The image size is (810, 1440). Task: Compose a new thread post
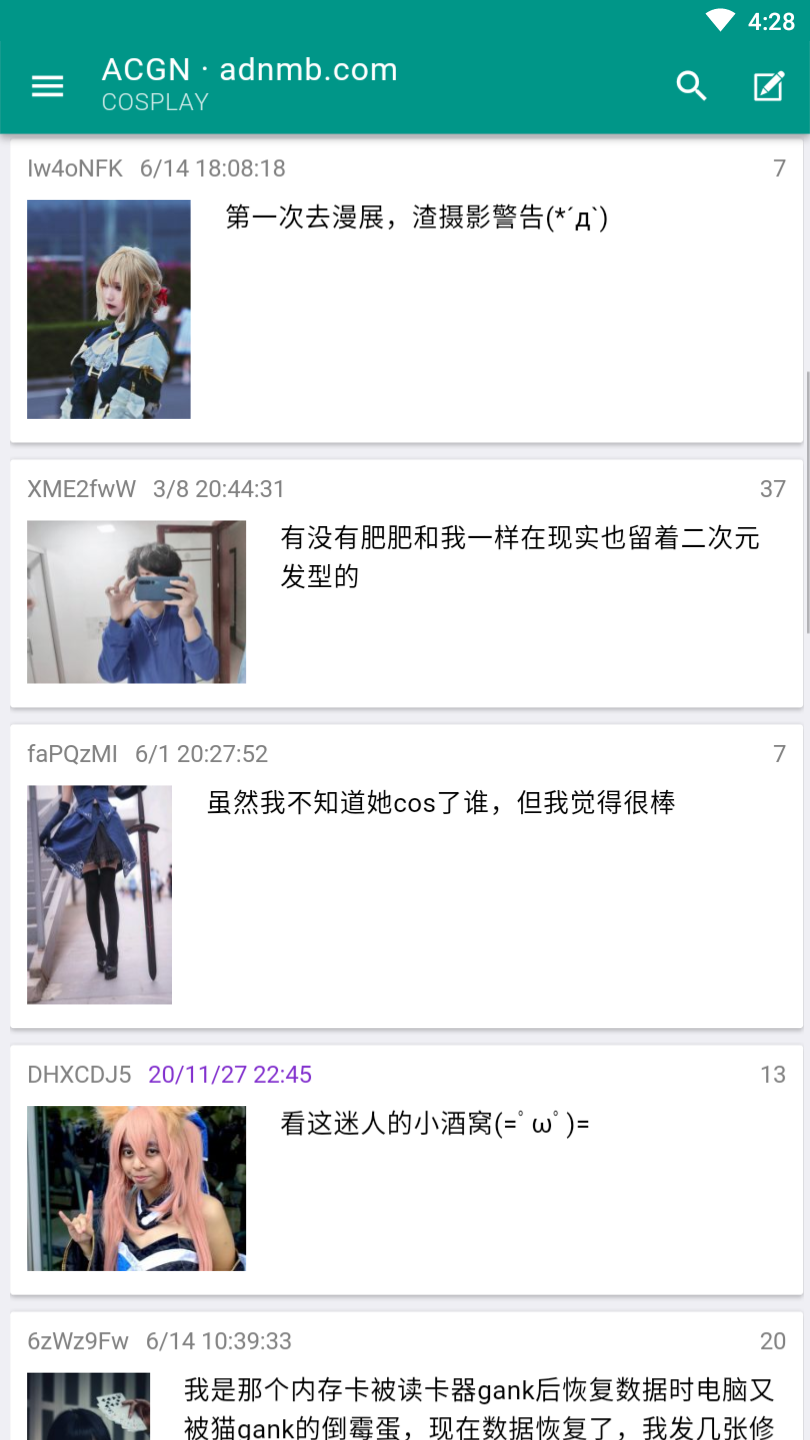point(768,86)
